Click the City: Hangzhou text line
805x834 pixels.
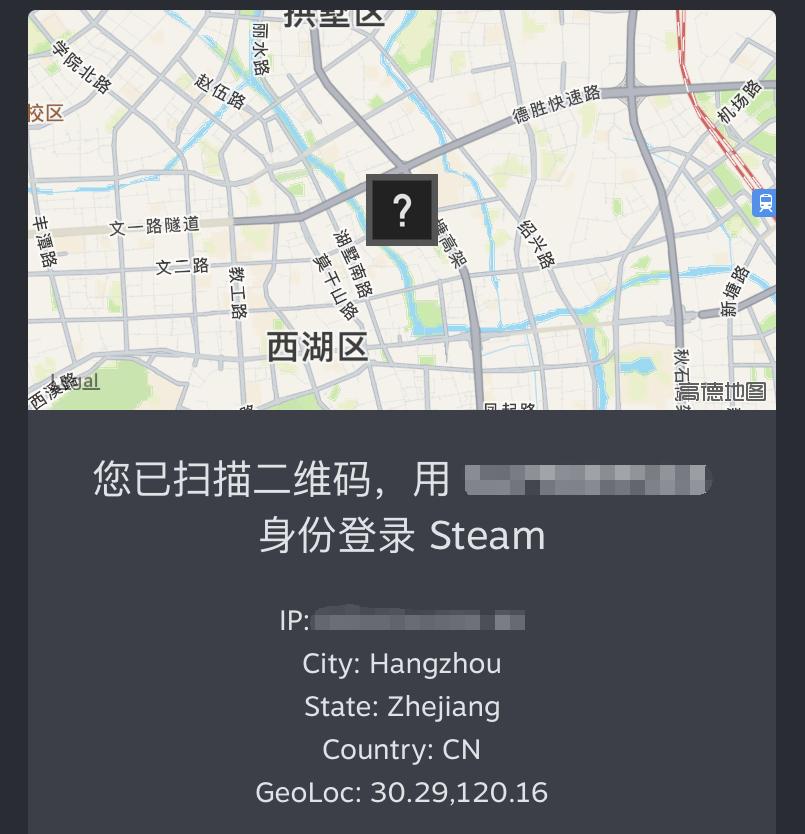coord(402,663)
